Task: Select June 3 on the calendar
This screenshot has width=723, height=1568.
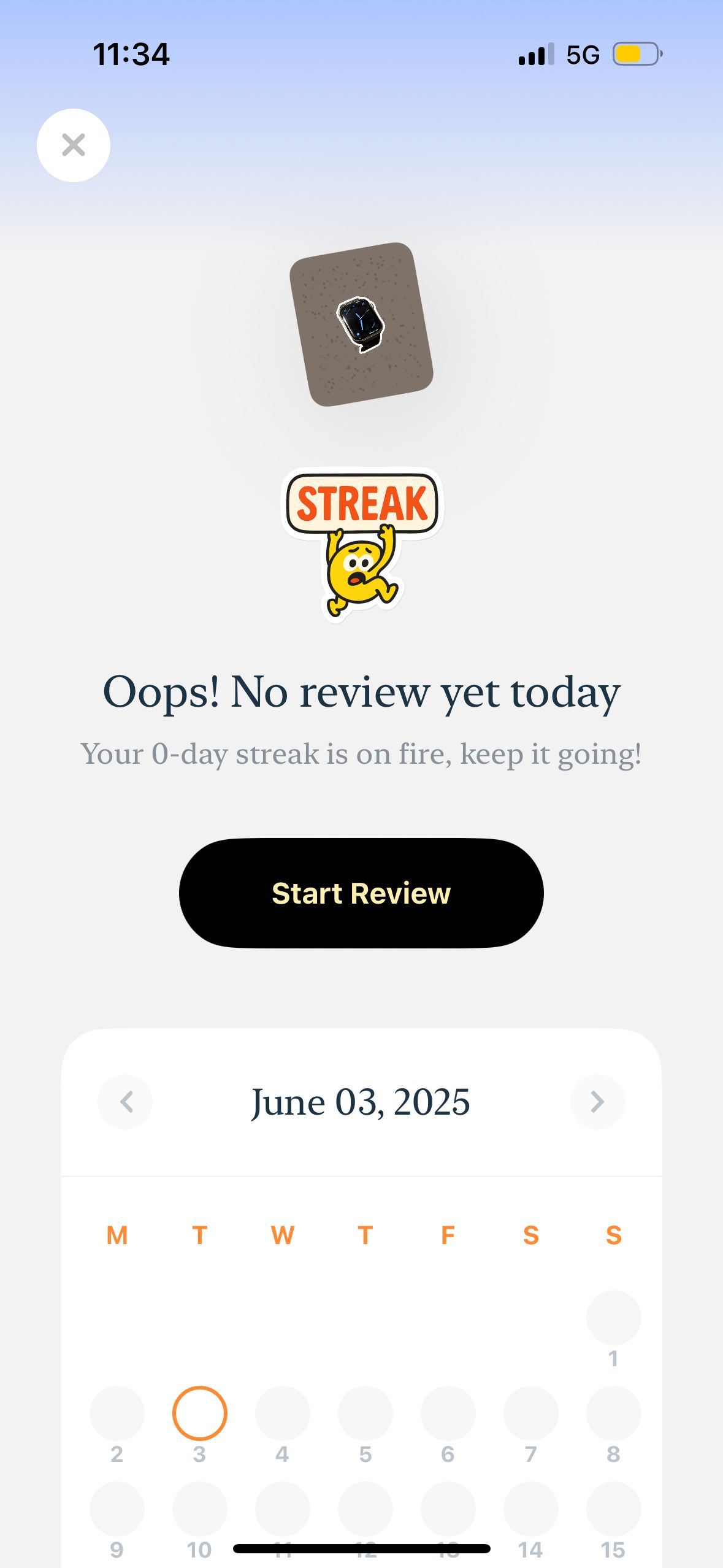Action: tap(200, 1413)
